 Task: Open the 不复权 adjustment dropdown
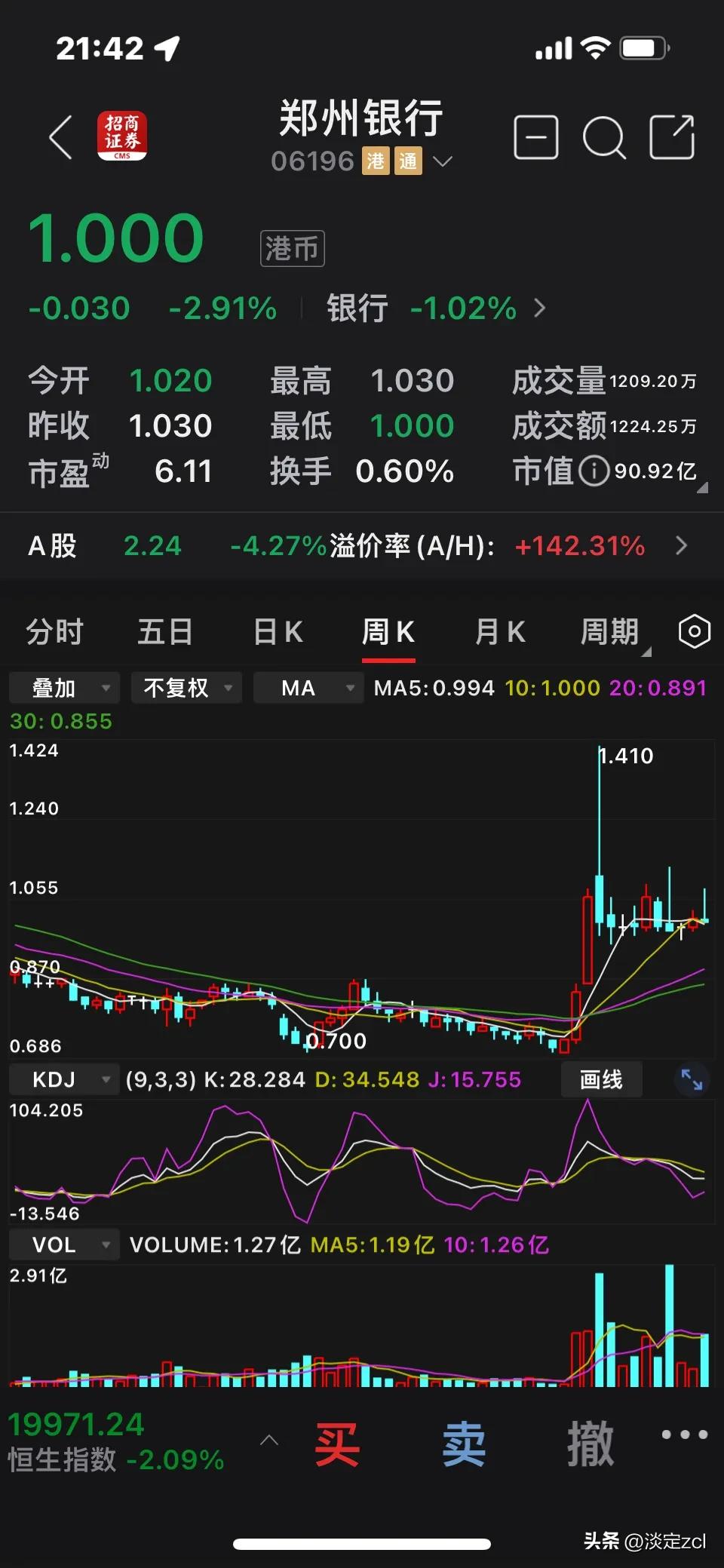pyautogui.click(x=186, y=687)
